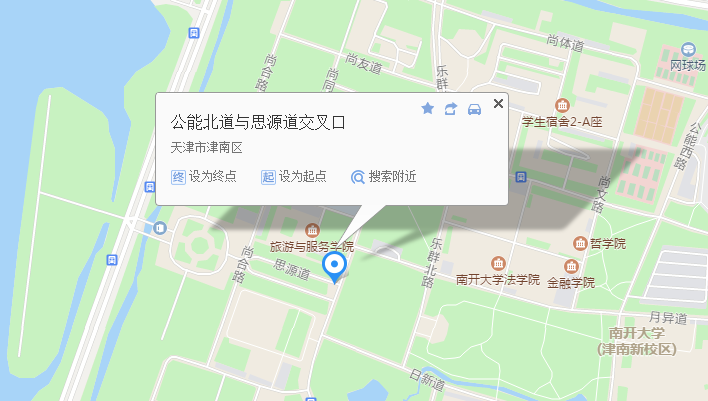Close the location info popup
Screen dimensions: 708x401
(x=498, y=101)
